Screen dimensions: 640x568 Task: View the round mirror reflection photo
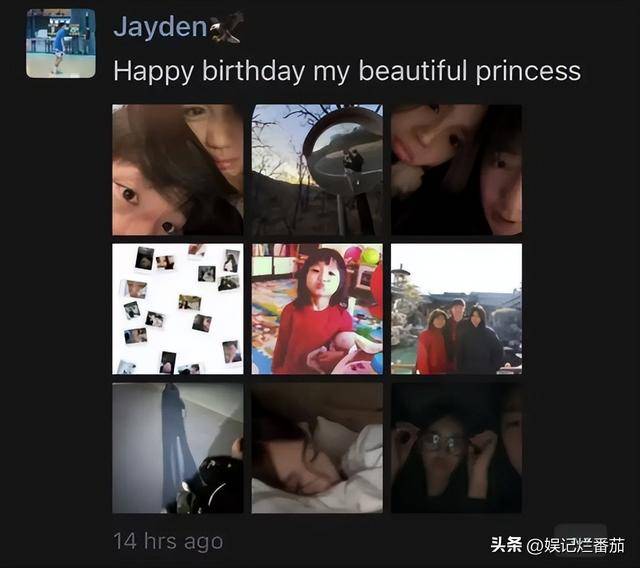point(316,169)
